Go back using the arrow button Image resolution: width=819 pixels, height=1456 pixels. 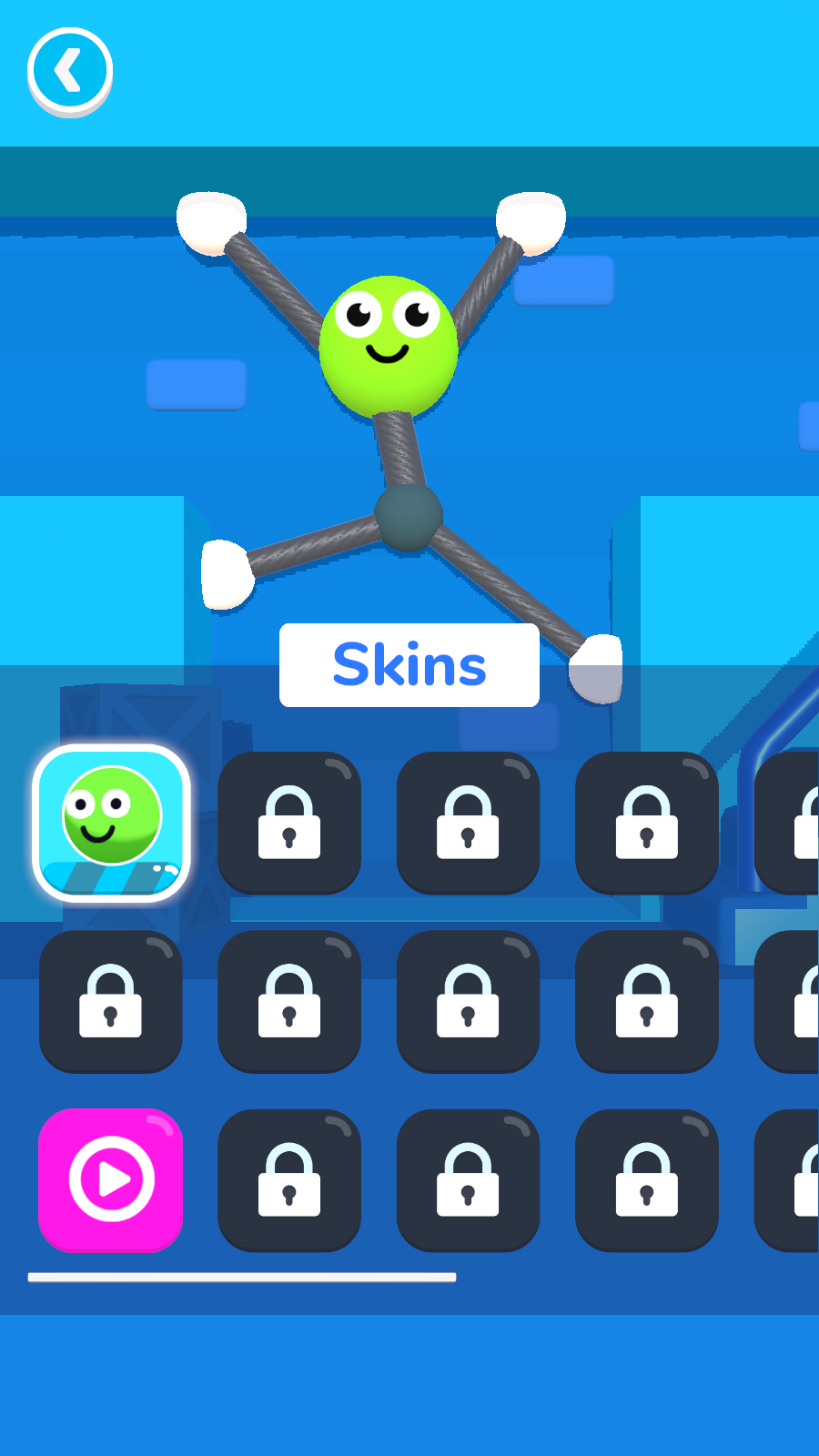[69, 71]
